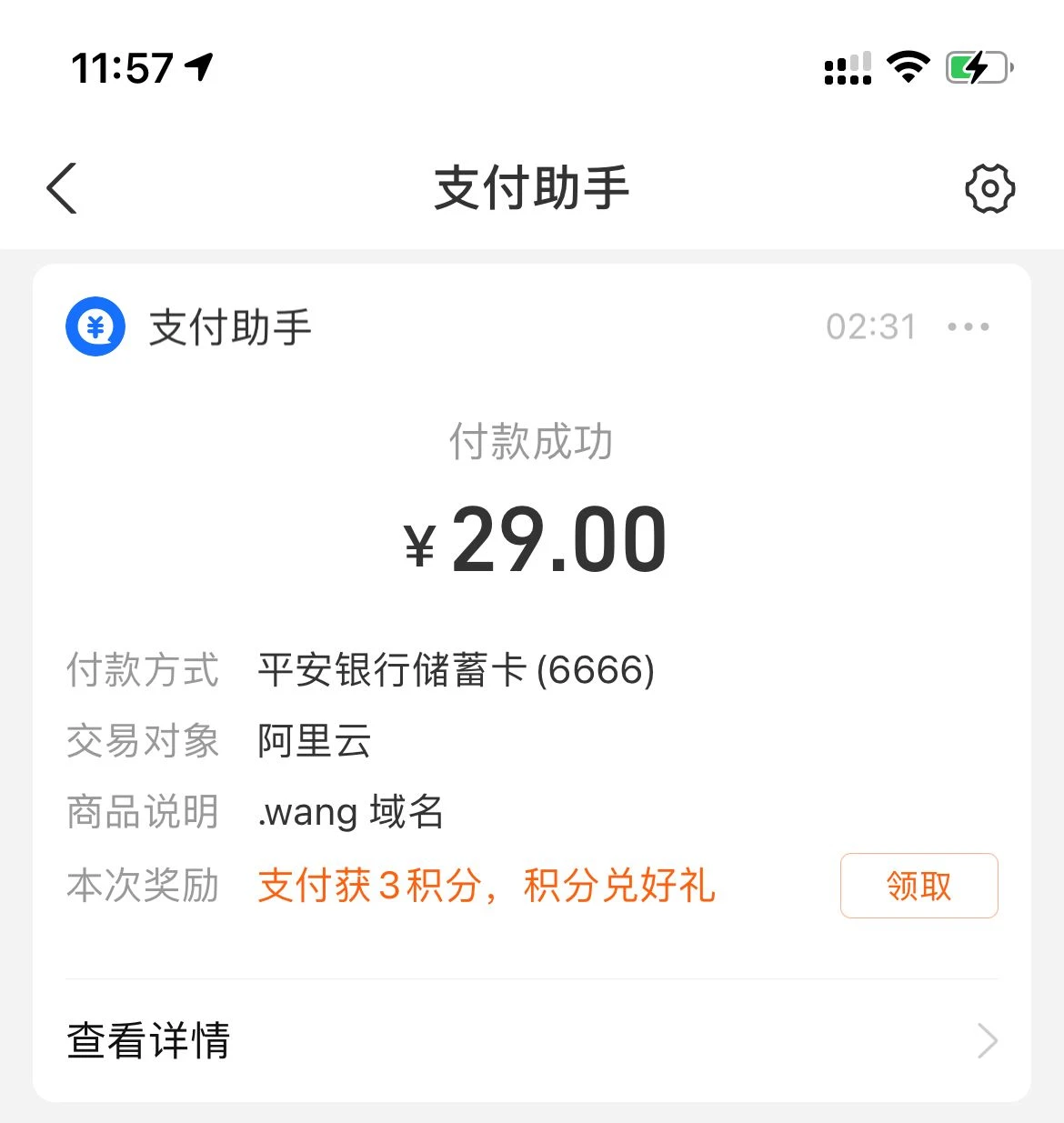Tap the 领取 button to claim points
This screenshot has width=1064, height=1123.
tap(918, 886)
